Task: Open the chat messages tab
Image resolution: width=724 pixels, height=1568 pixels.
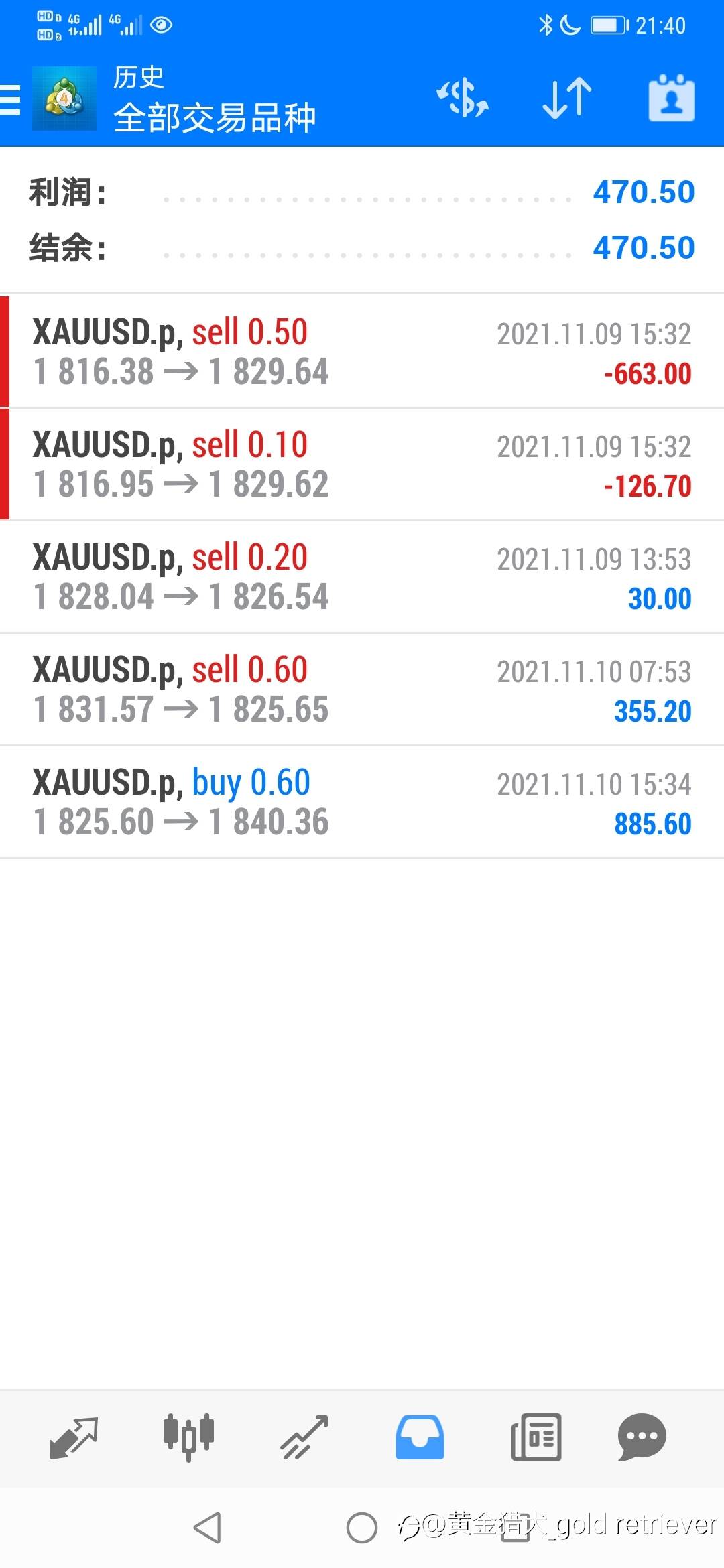Action: click(642, 1437)
